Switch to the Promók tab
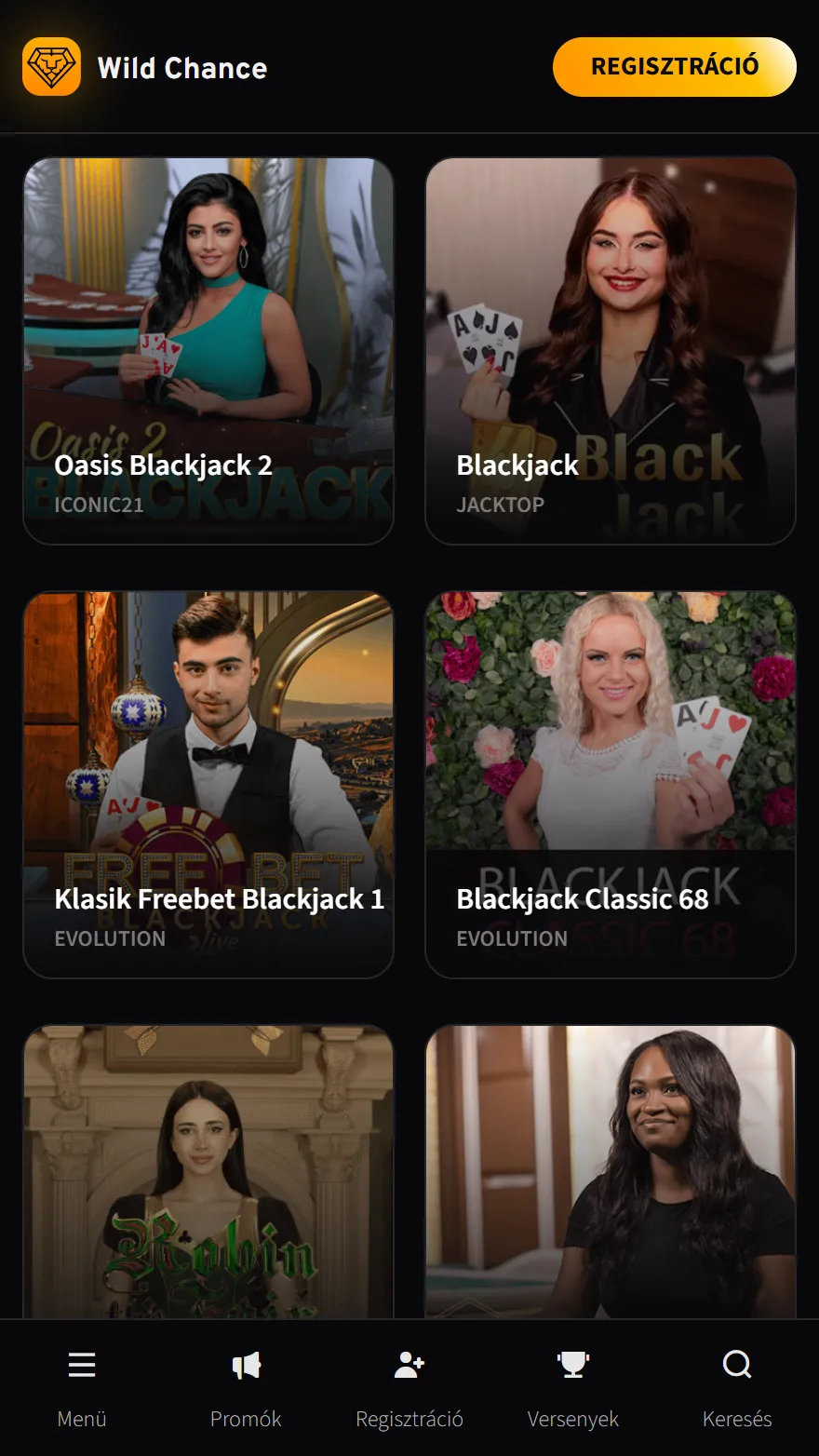The image size is (819, 1456). (x=246, y=1388)
